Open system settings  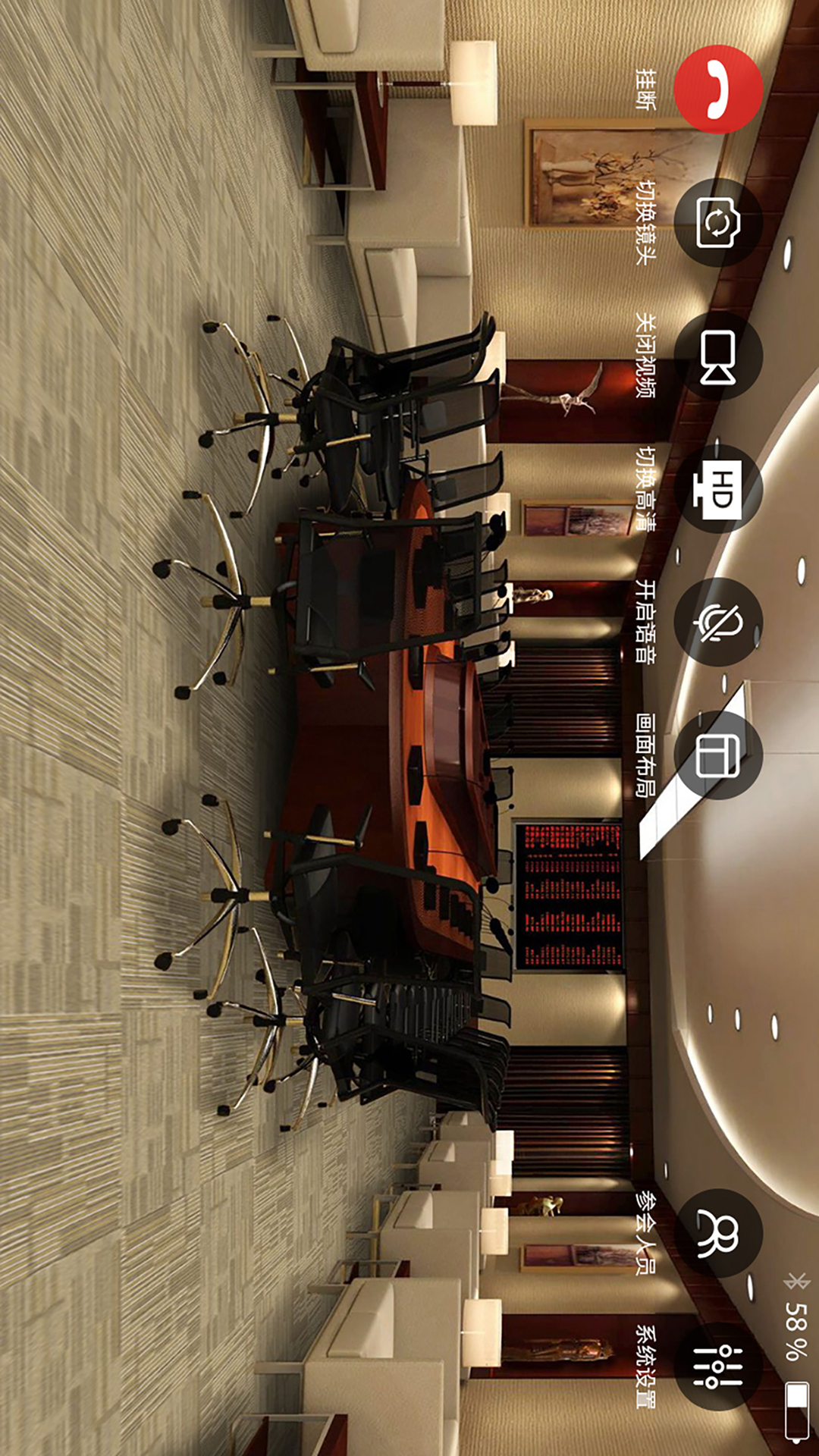click(x=717, y=1366)
